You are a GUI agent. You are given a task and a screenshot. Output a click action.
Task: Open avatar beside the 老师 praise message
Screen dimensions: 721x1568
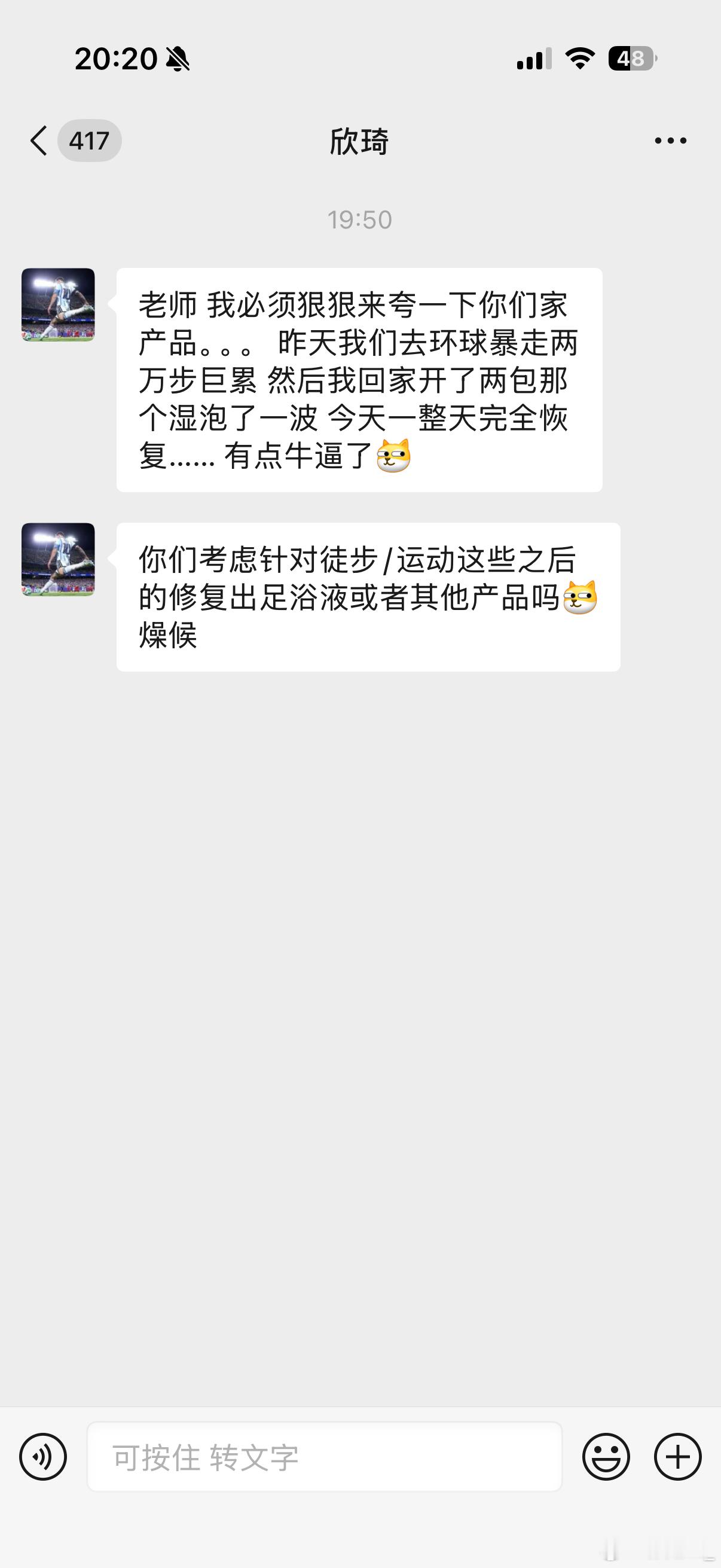[59, 304]
